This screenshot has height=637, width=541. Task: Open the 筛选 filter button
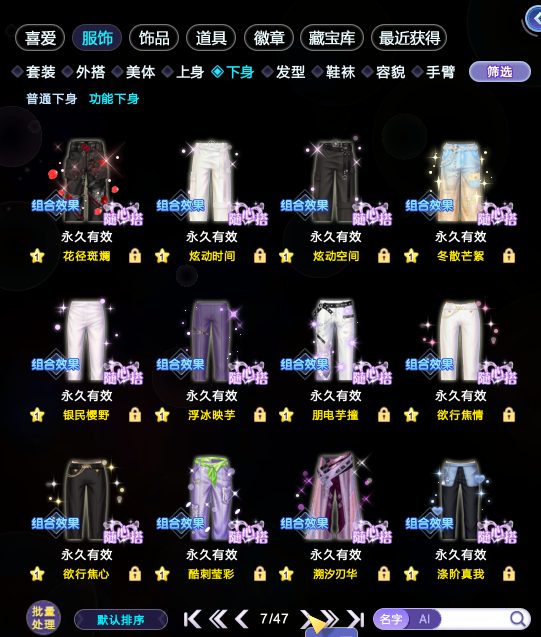tap(500, 72)
